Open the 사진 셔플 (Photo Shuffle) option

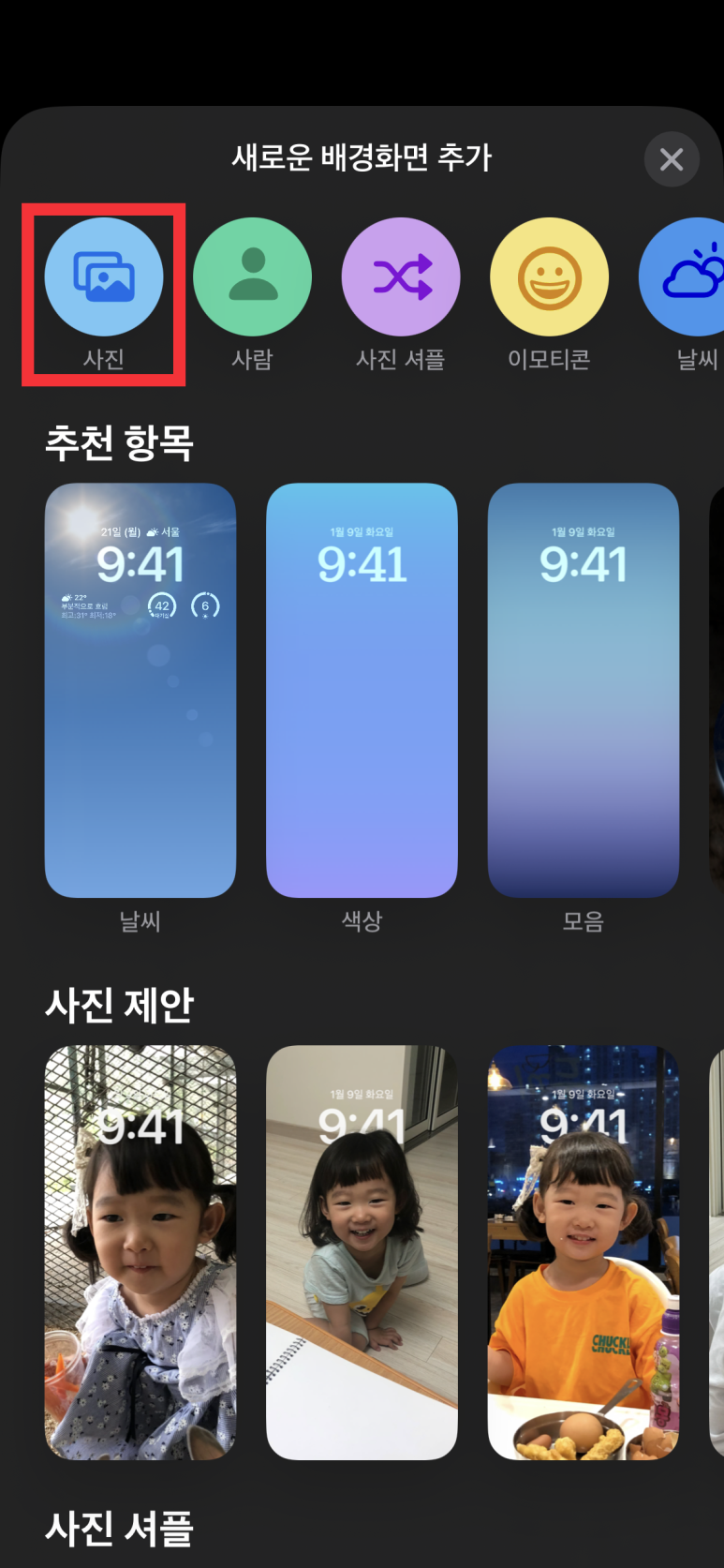pyautogui.click(x=401, y=277)
